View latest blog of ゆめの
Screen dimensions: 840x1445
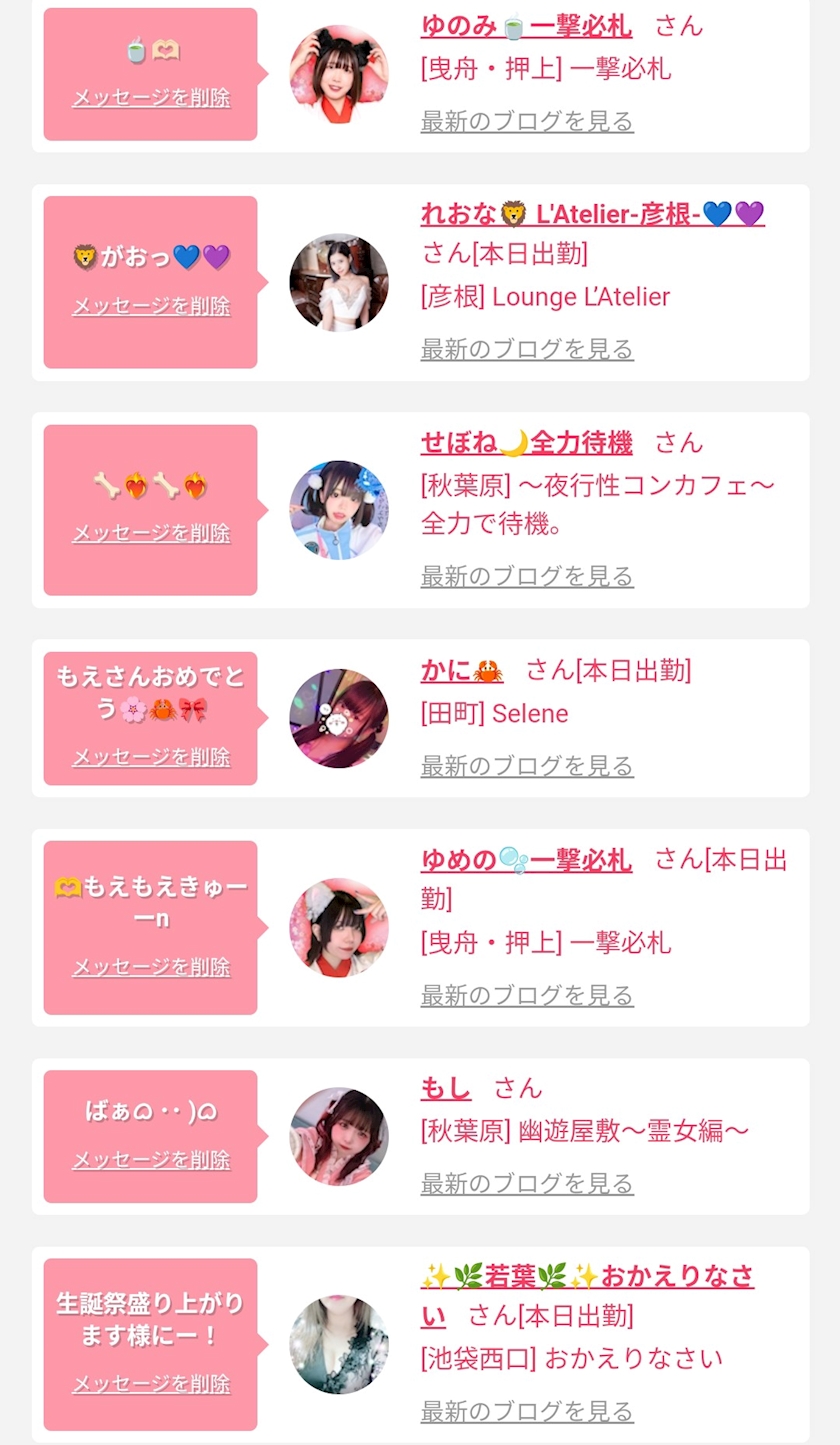pyautogui.click(x=527, y=995)
